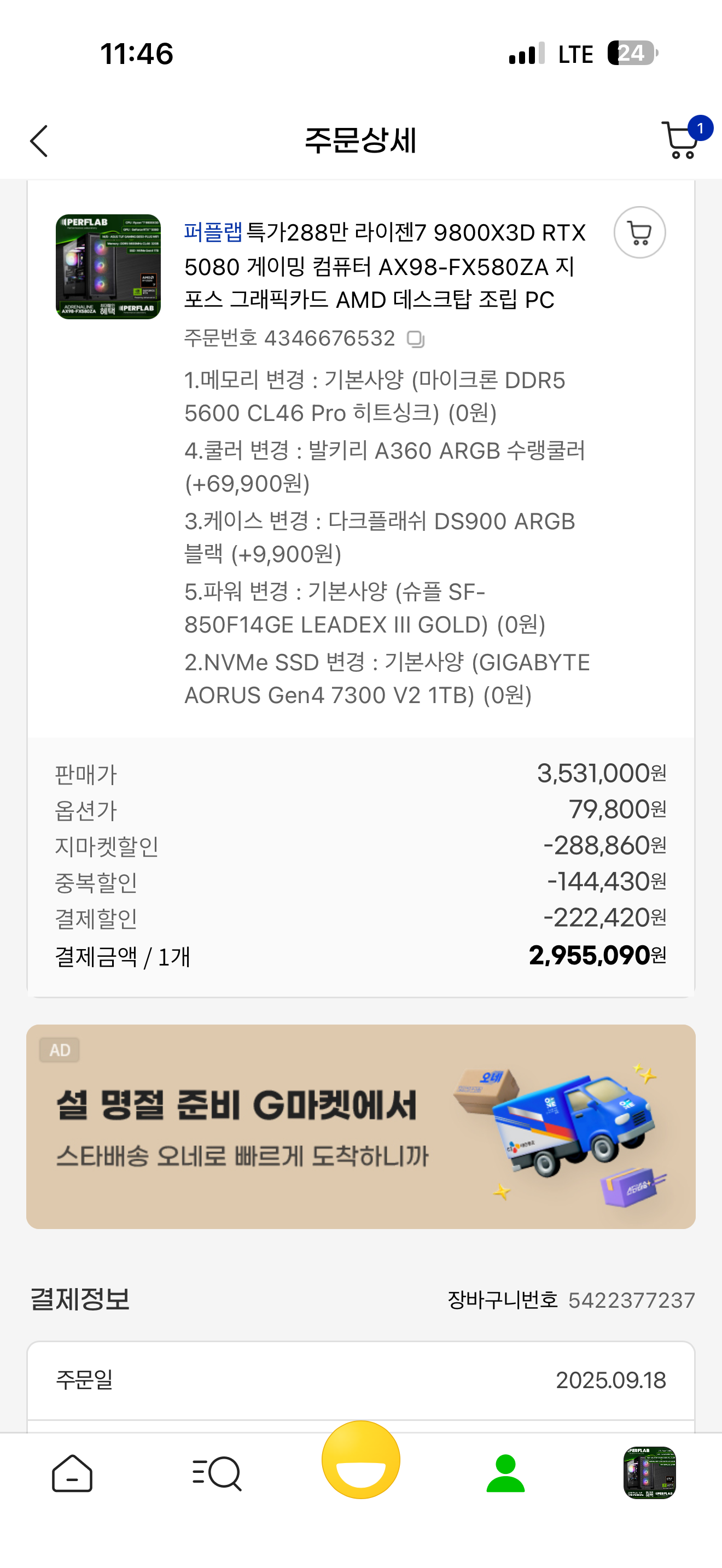This screenshot has height=1568, width=722.
Task: Open the category search tab
Action: (217, 1473)
